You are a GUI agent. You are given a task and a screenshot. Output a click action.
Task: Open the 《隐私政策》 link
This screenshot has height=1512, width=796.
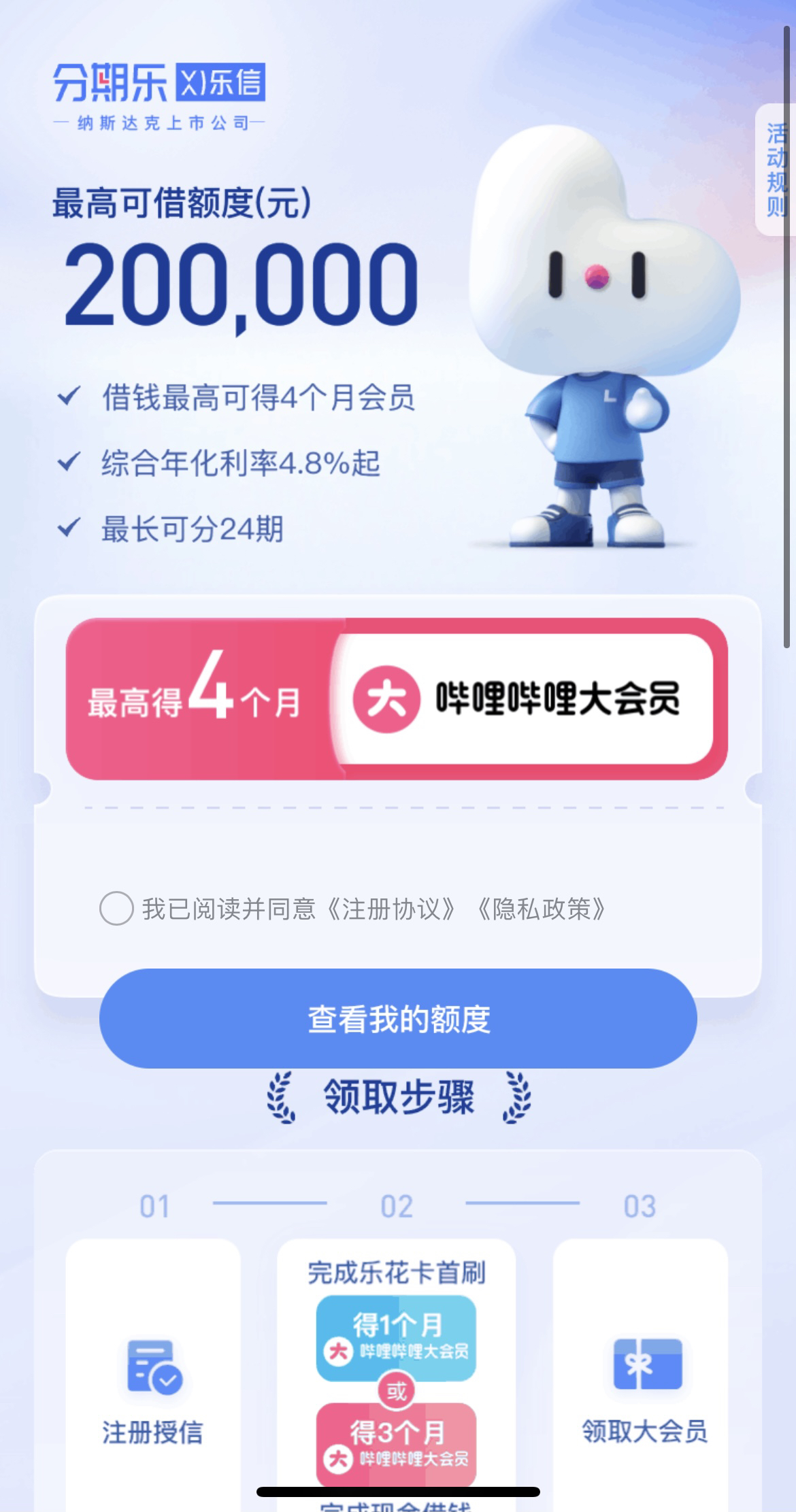[x=542, y=909]
